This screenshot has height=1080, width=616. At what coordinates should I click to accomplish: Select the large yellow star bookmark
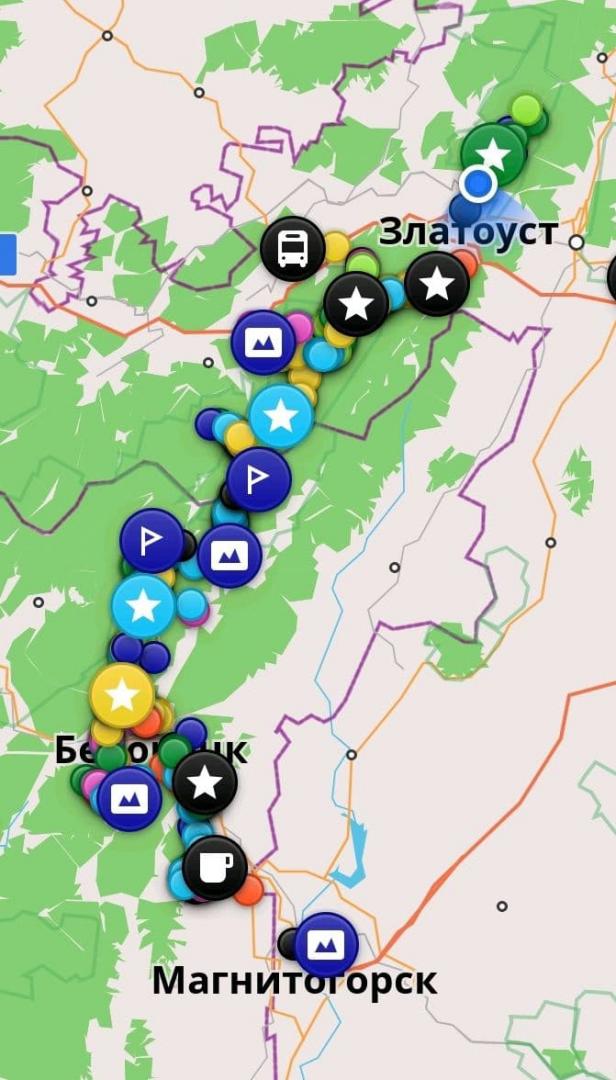pos(122,696)
